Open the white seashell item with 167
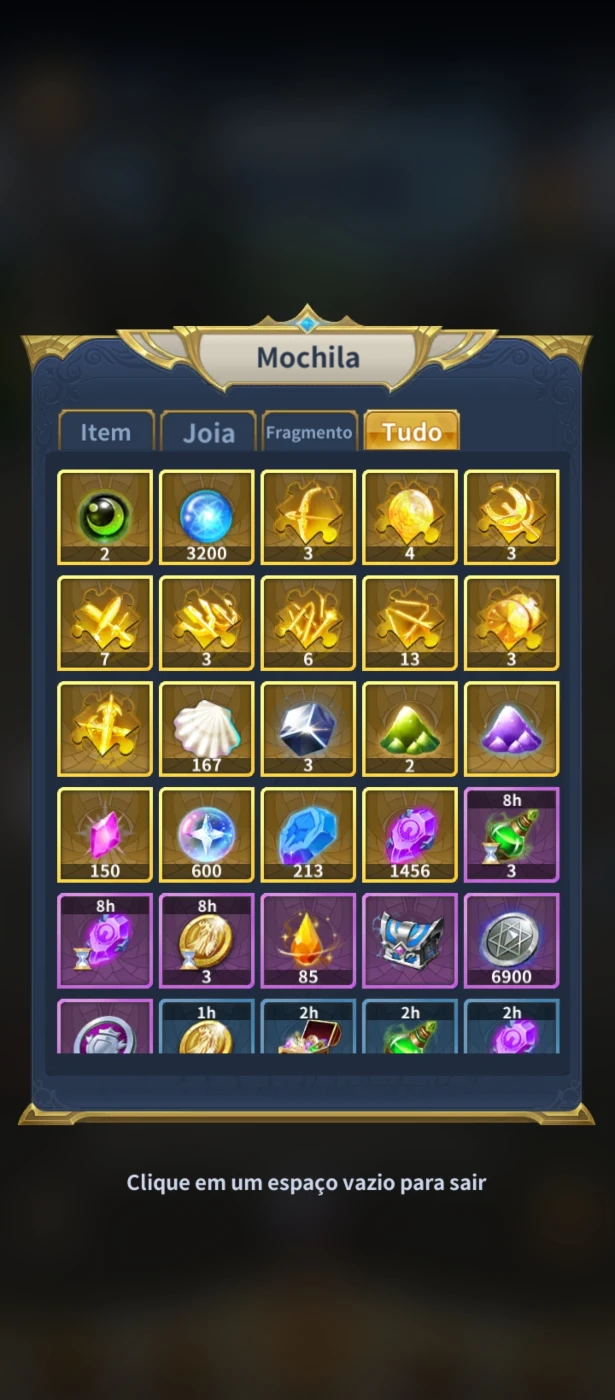Viewport: 615px width, 1400px height. point(207,728)
